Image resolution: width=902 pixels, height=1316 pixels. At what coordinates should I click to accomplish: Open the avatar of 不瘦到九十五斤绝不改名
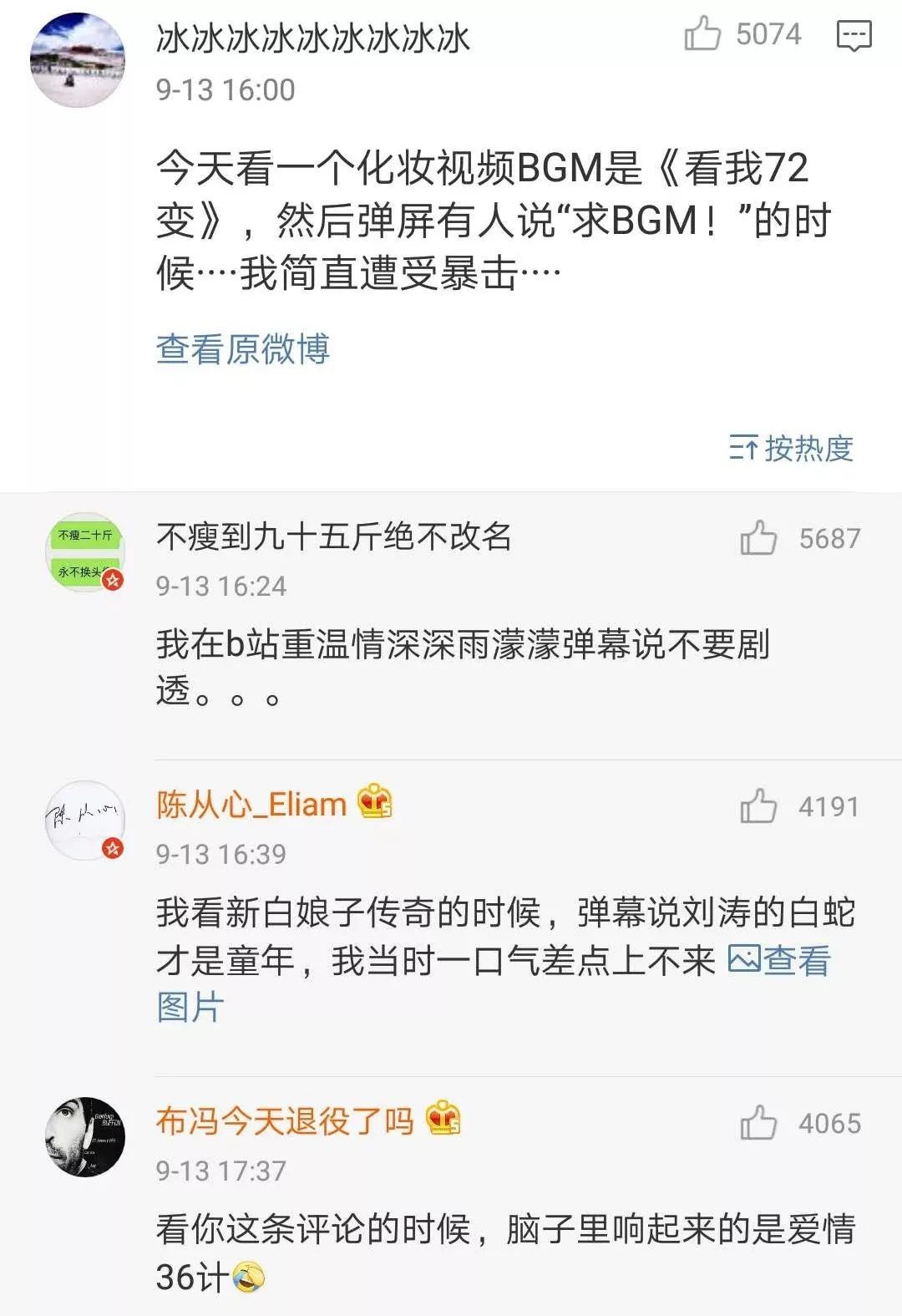(84, 553)
